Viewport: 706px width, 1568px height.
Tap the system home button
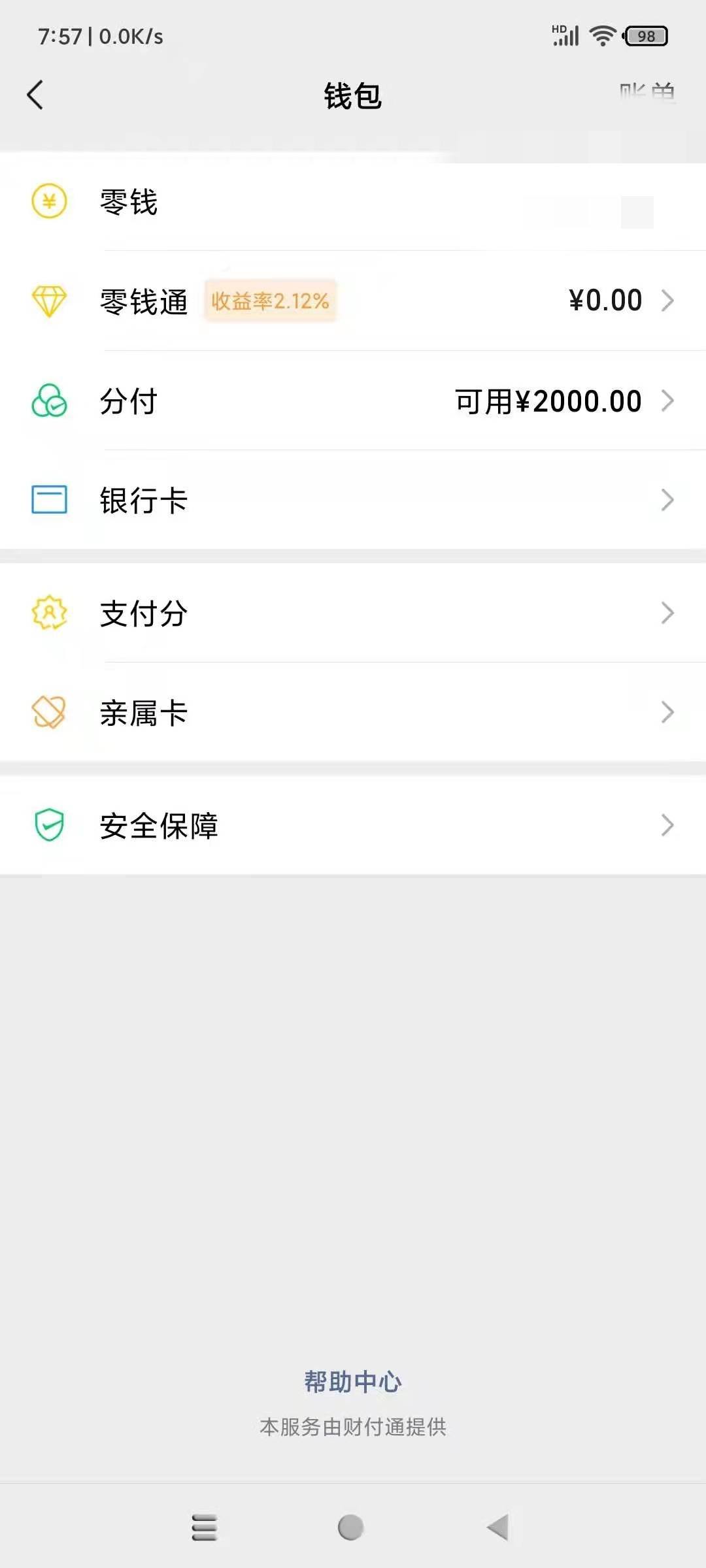tap(351, 1527)
